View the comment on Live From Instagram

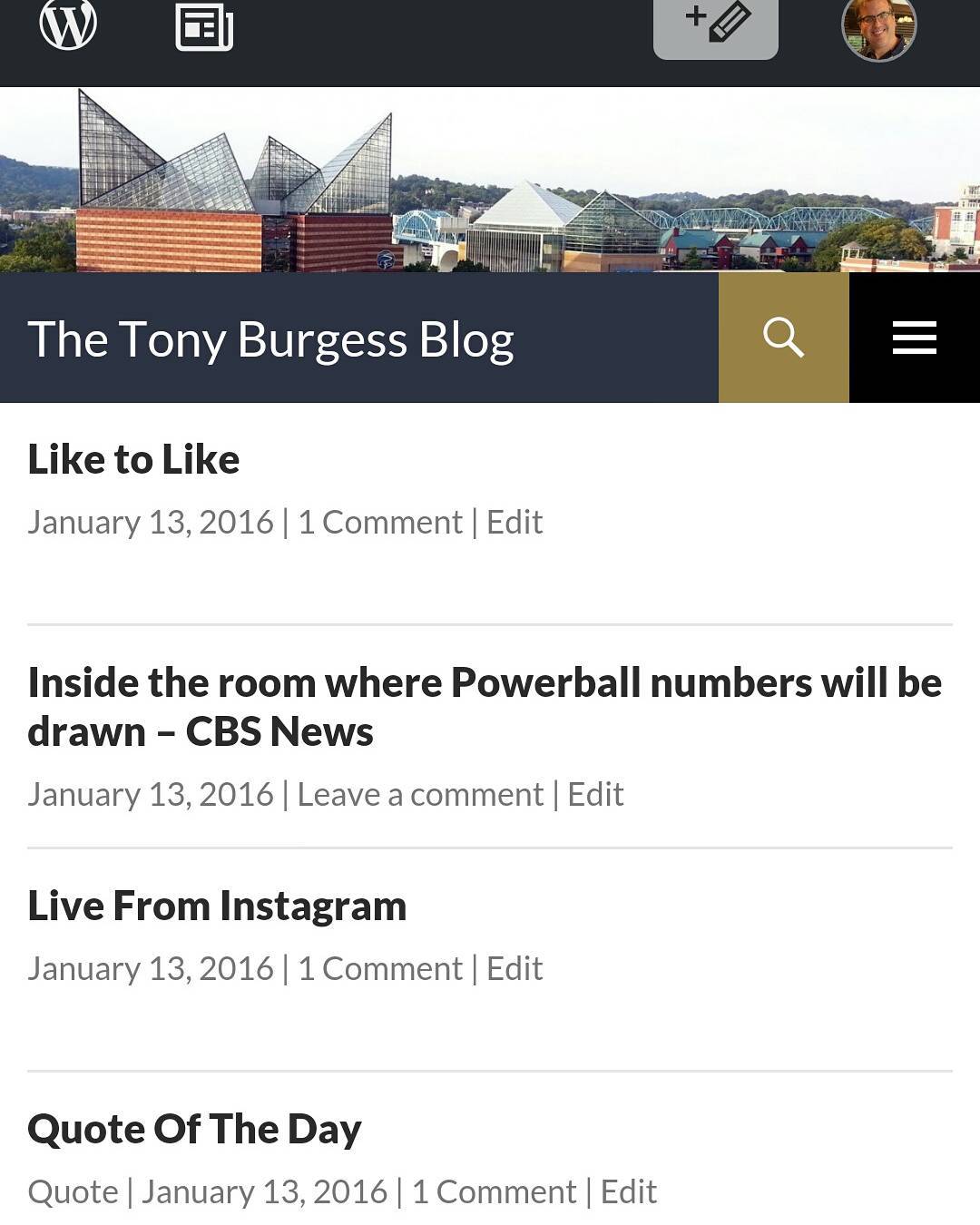pos(380,969)
